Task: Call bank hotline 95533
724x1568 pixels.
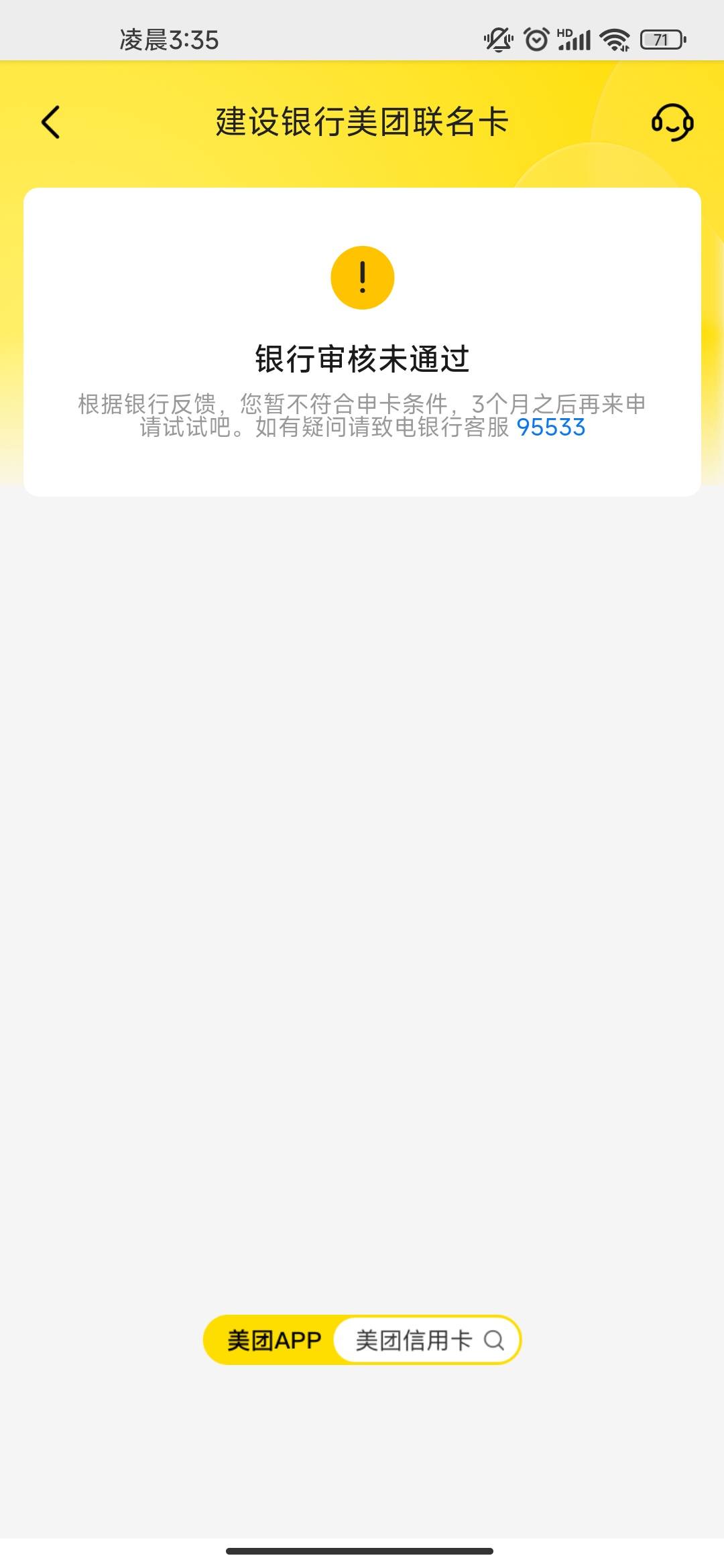Action: click(x=550, y=428)
